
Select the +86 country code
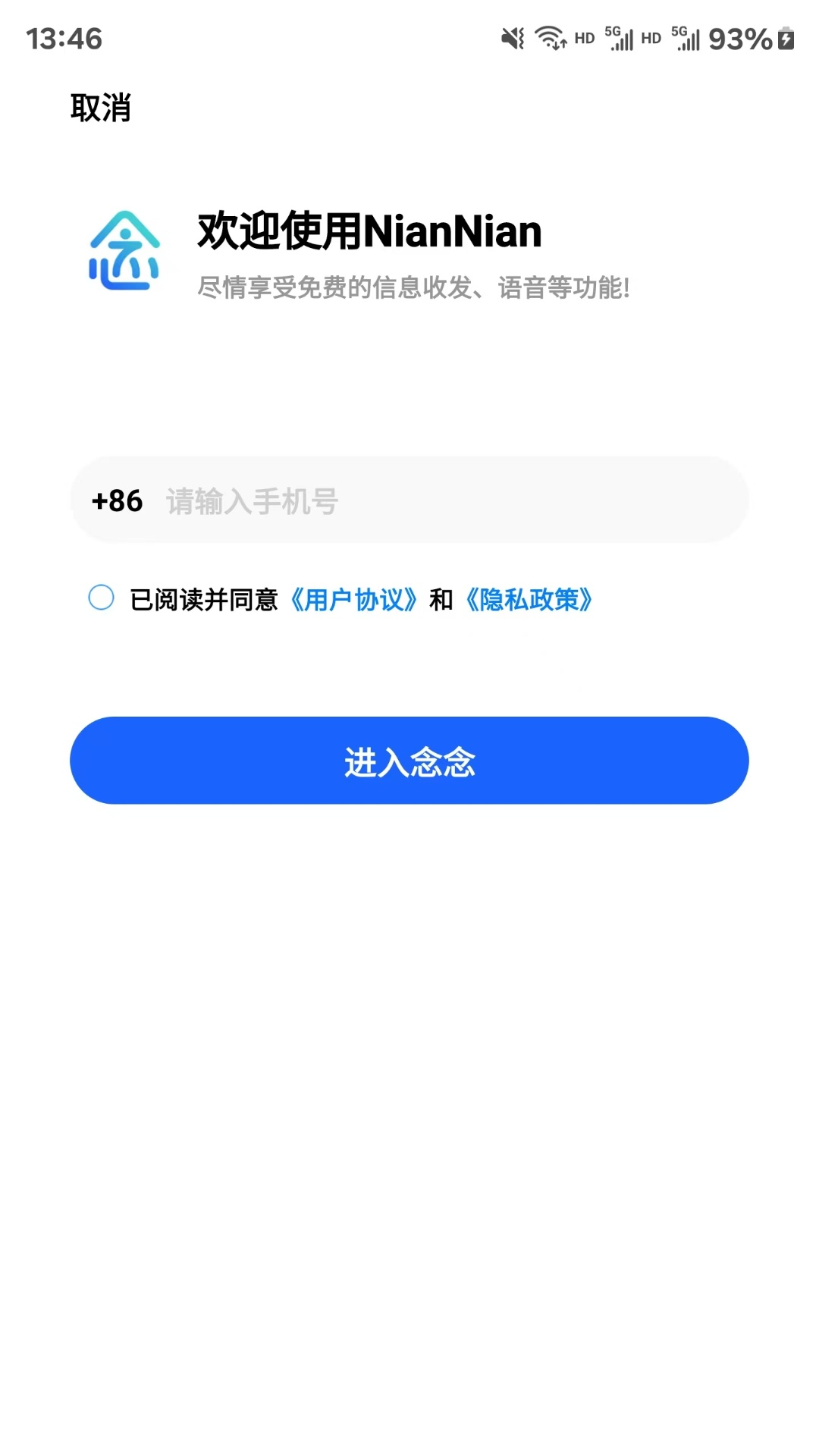click(117, 500)
